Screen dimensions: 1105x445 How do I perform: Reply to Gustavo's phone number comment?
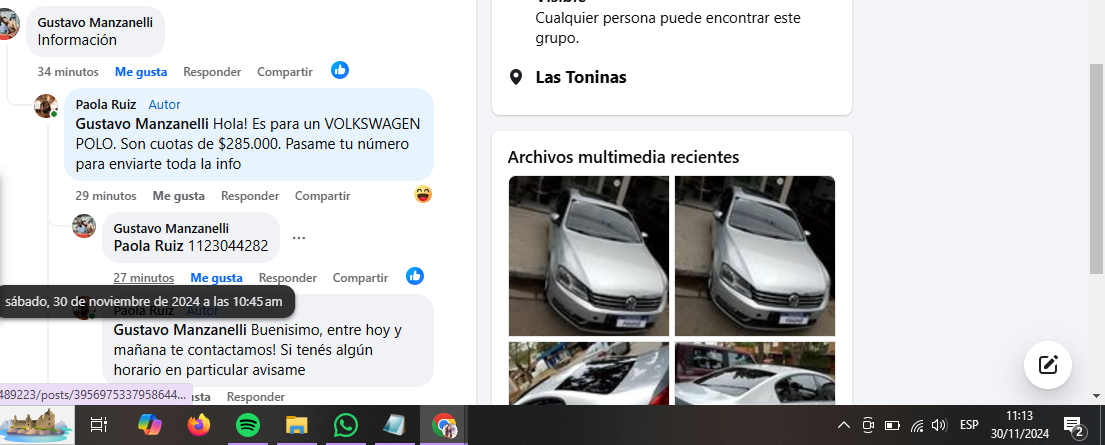(x=288, y=278)
